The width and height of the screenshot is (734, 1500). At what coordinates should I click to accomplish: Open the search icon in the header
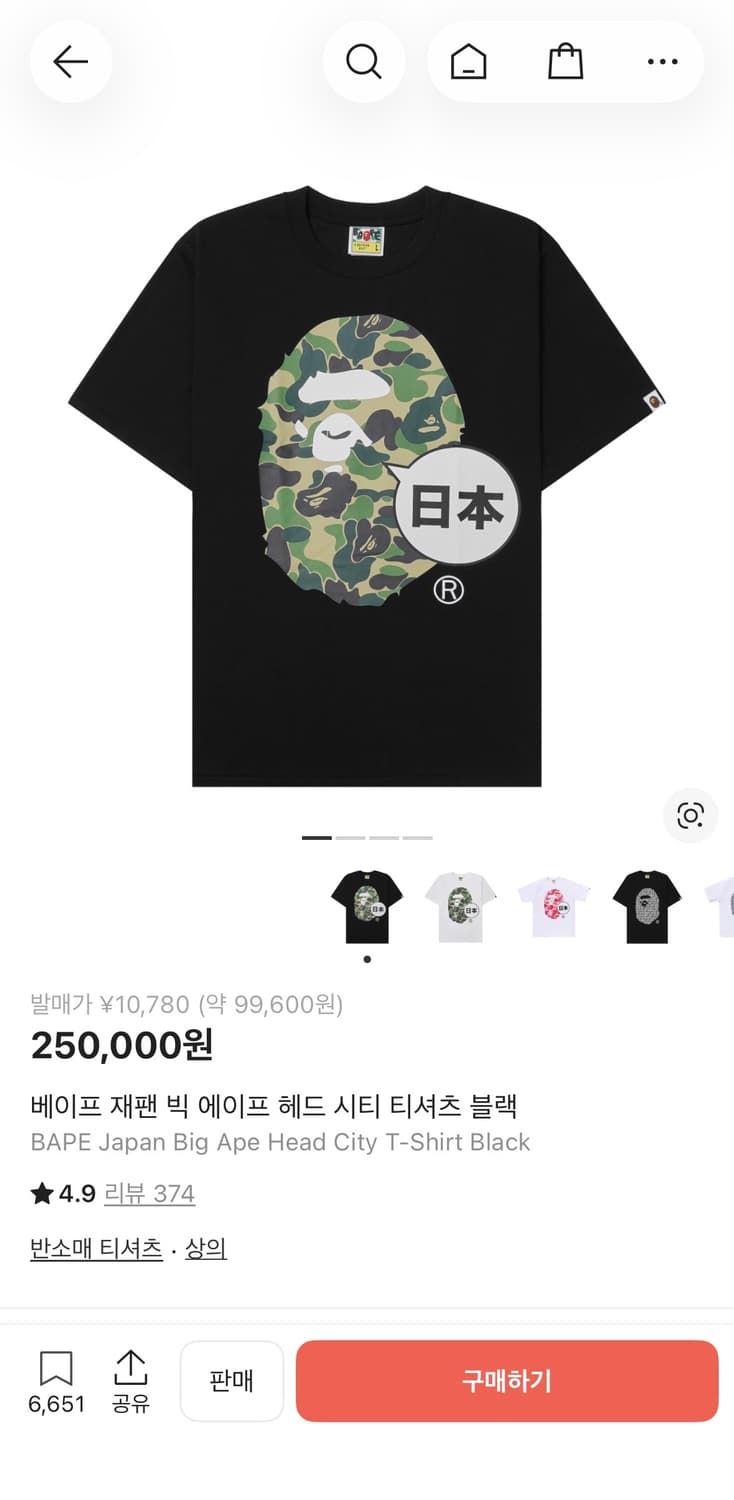(x=364, y=61)
